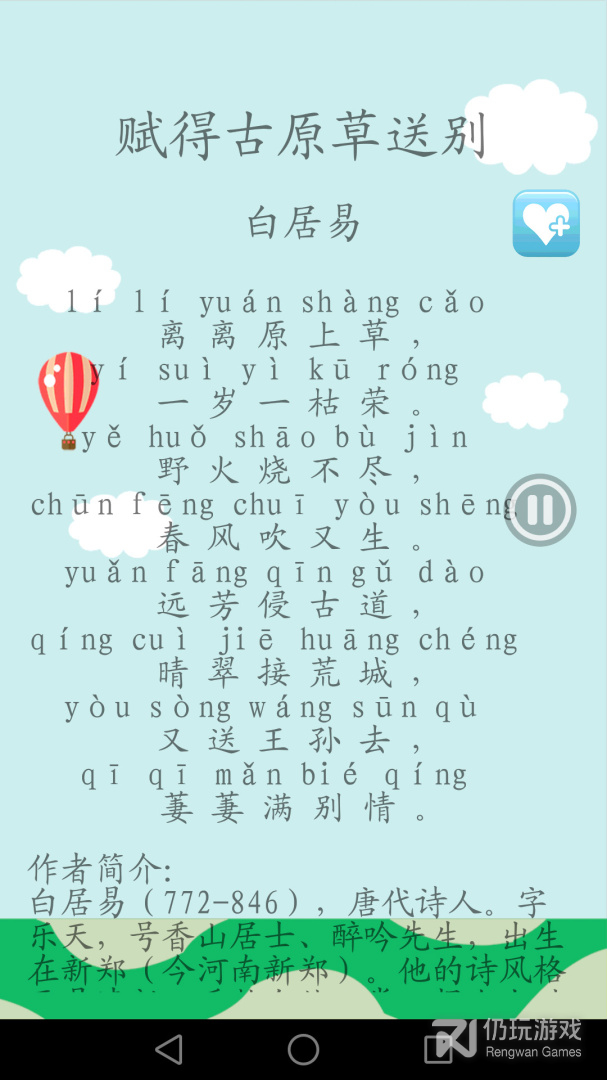The width and height of the screenshot is (607, 1080).
Task: Add this poem to favorites
Action: point(546,224)
